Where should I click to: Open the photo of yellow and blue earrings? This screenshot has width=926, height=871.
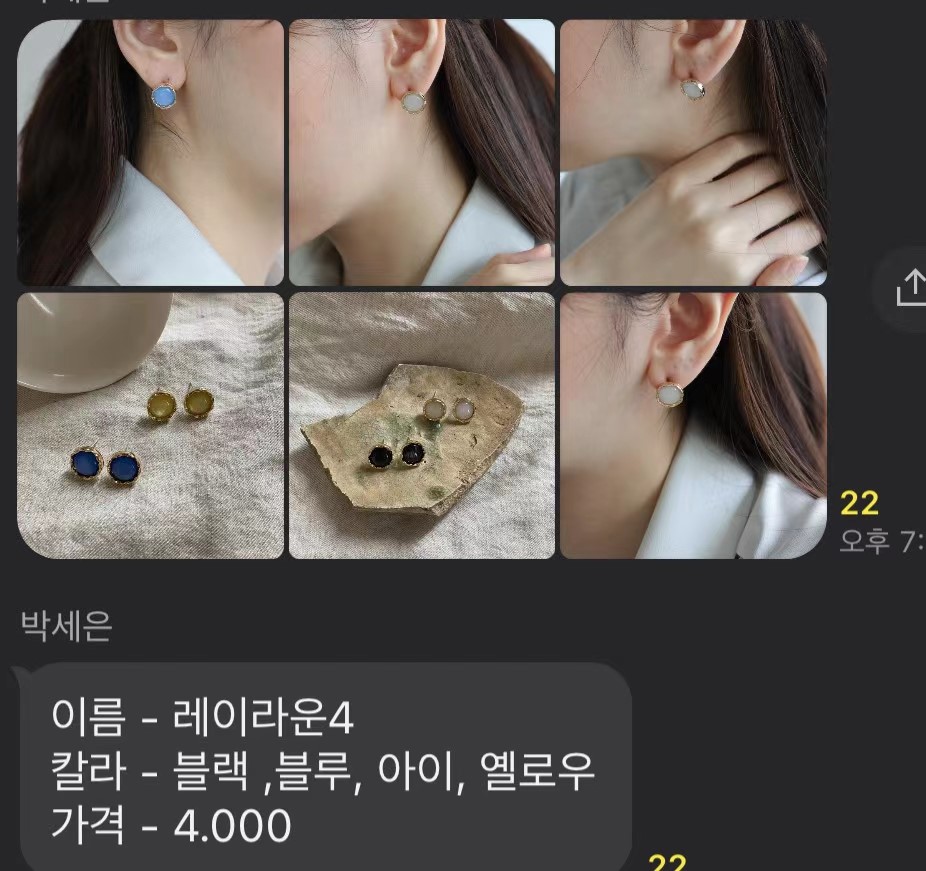click(150, 425)
